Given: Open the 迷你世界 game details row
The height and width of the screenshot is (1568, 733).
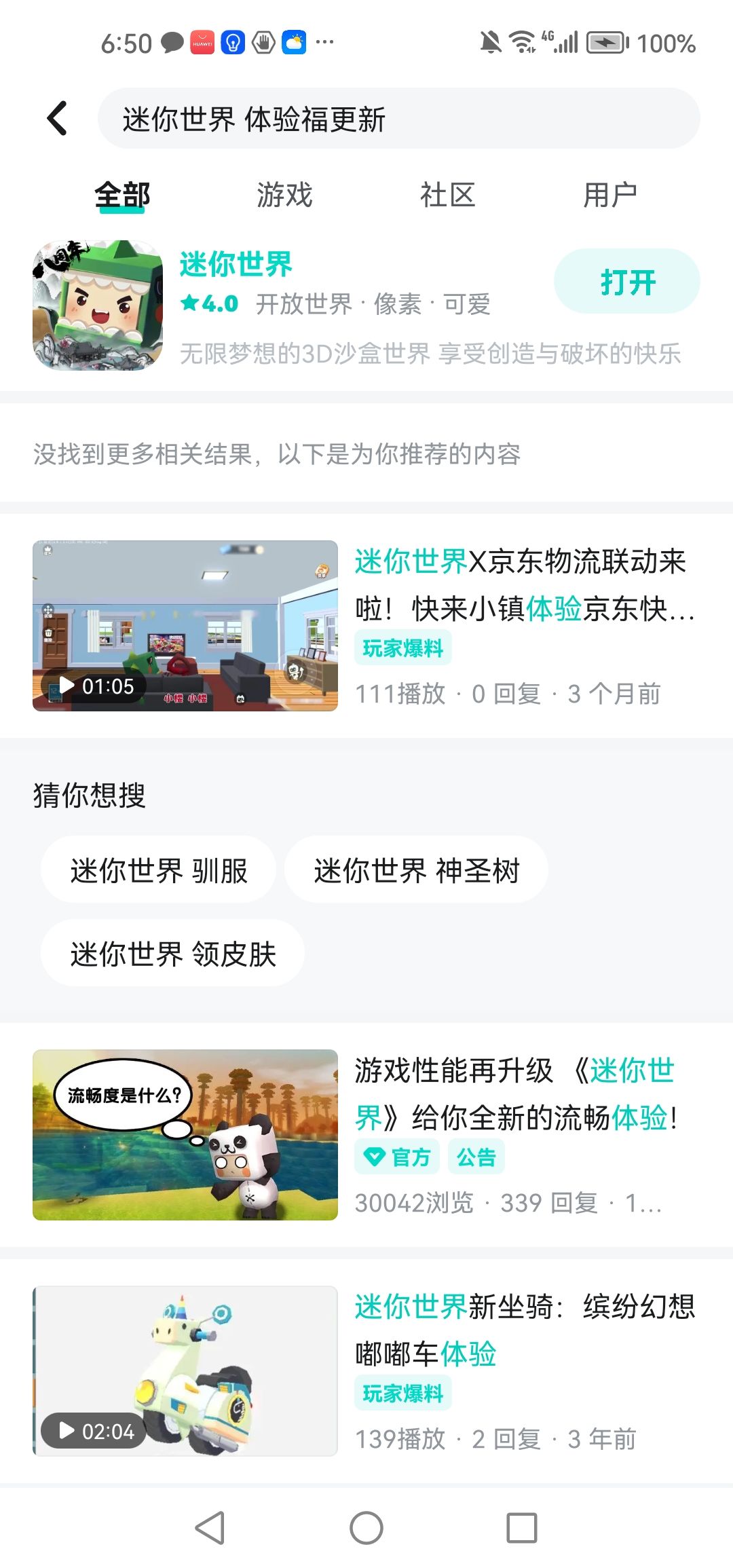Looking at the screenshot, I should click(x=366, y=305).
